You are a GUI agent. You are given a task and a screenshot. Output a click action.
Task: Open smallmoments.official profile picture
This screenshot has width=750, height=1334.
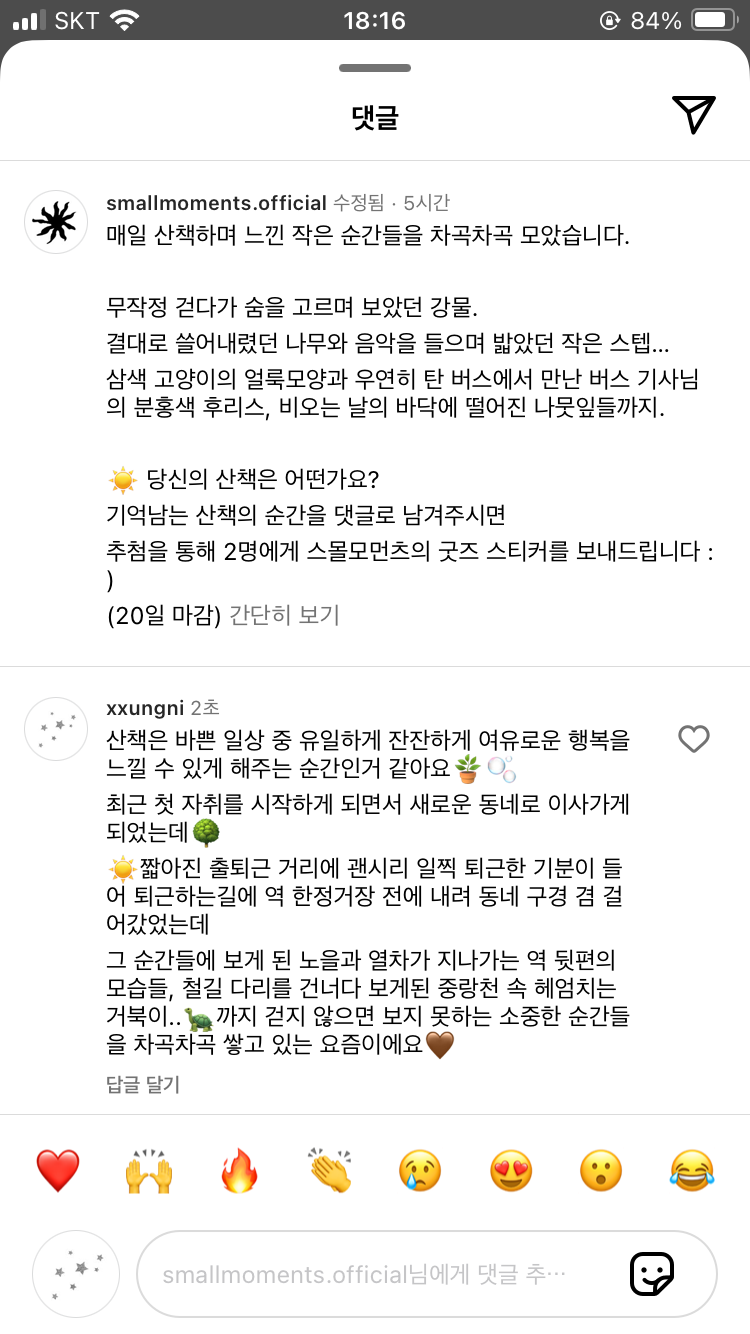(56, 222)
